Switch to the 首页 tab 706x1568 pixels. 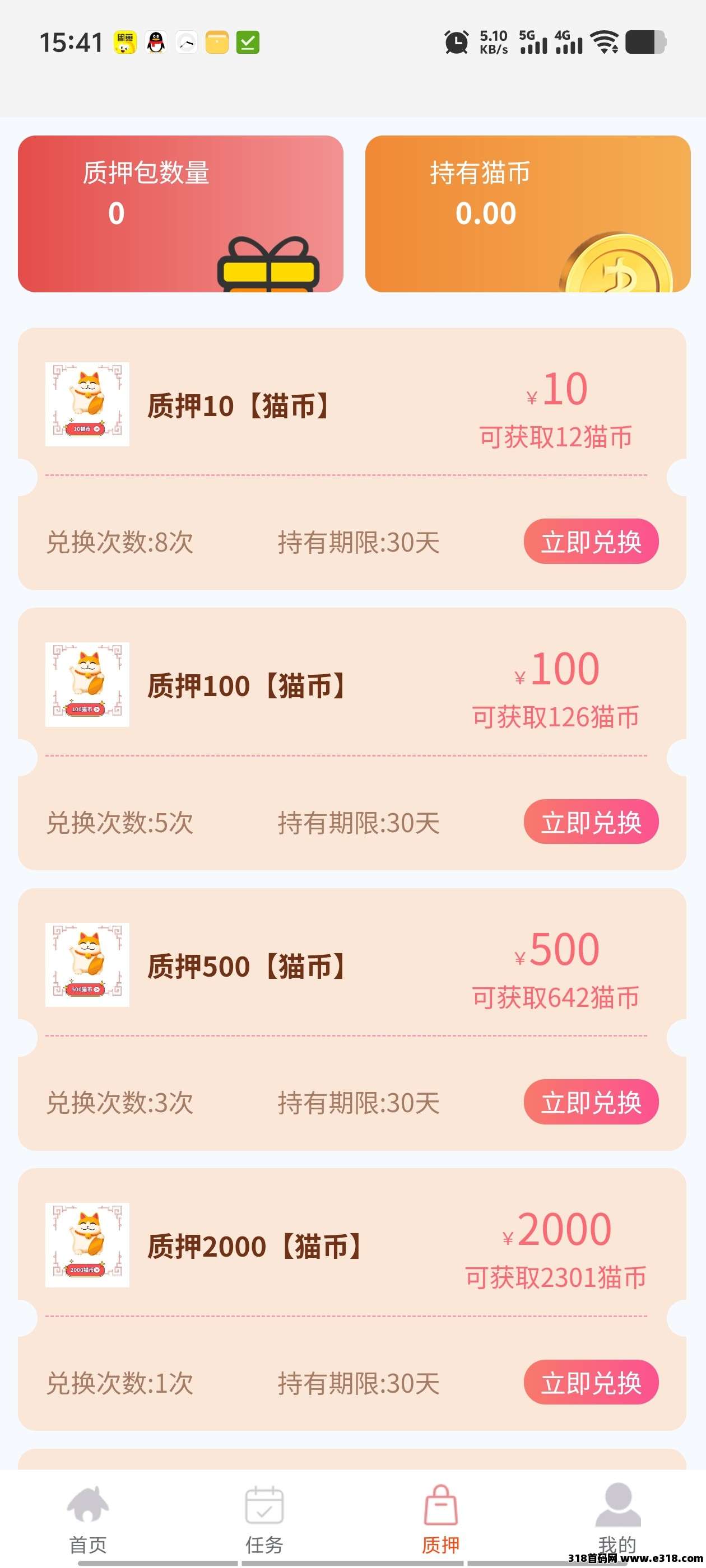(x=88, y=1519)
